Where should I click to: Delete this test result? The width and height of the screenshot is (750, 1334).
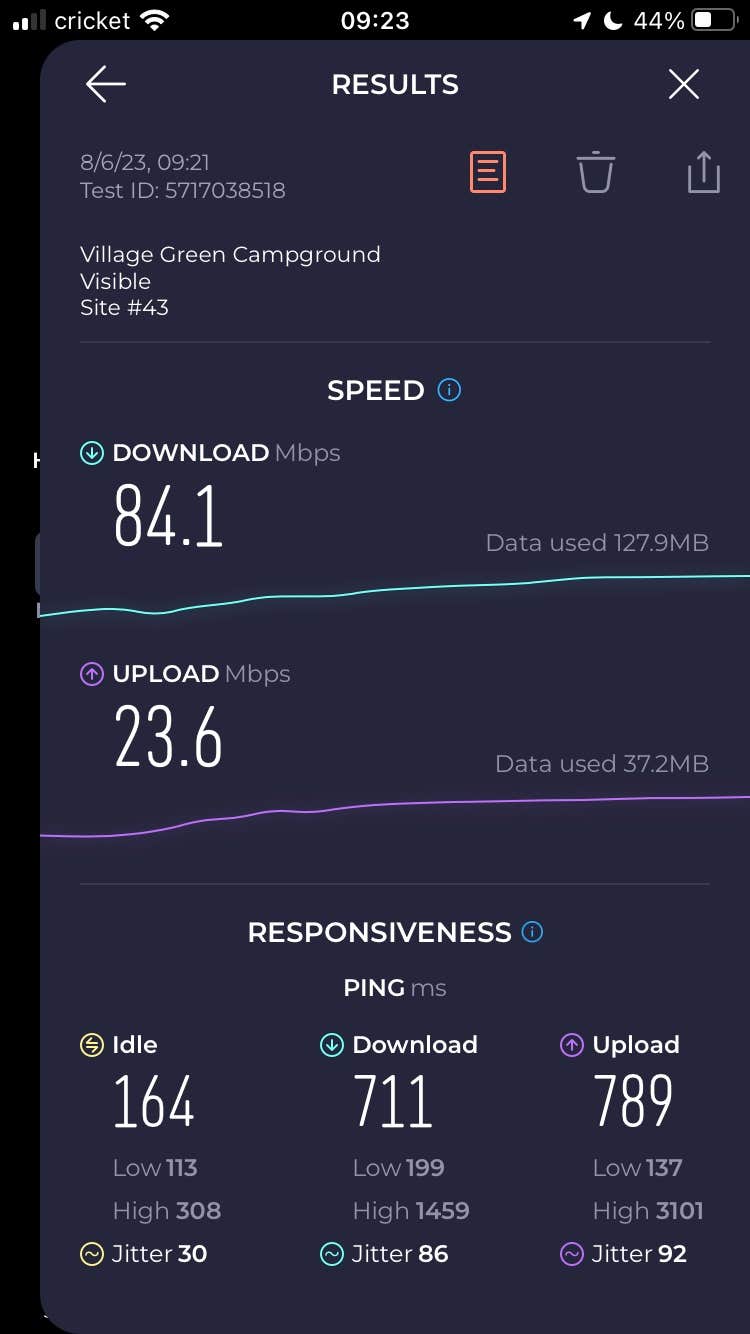[x=595, y=172]
